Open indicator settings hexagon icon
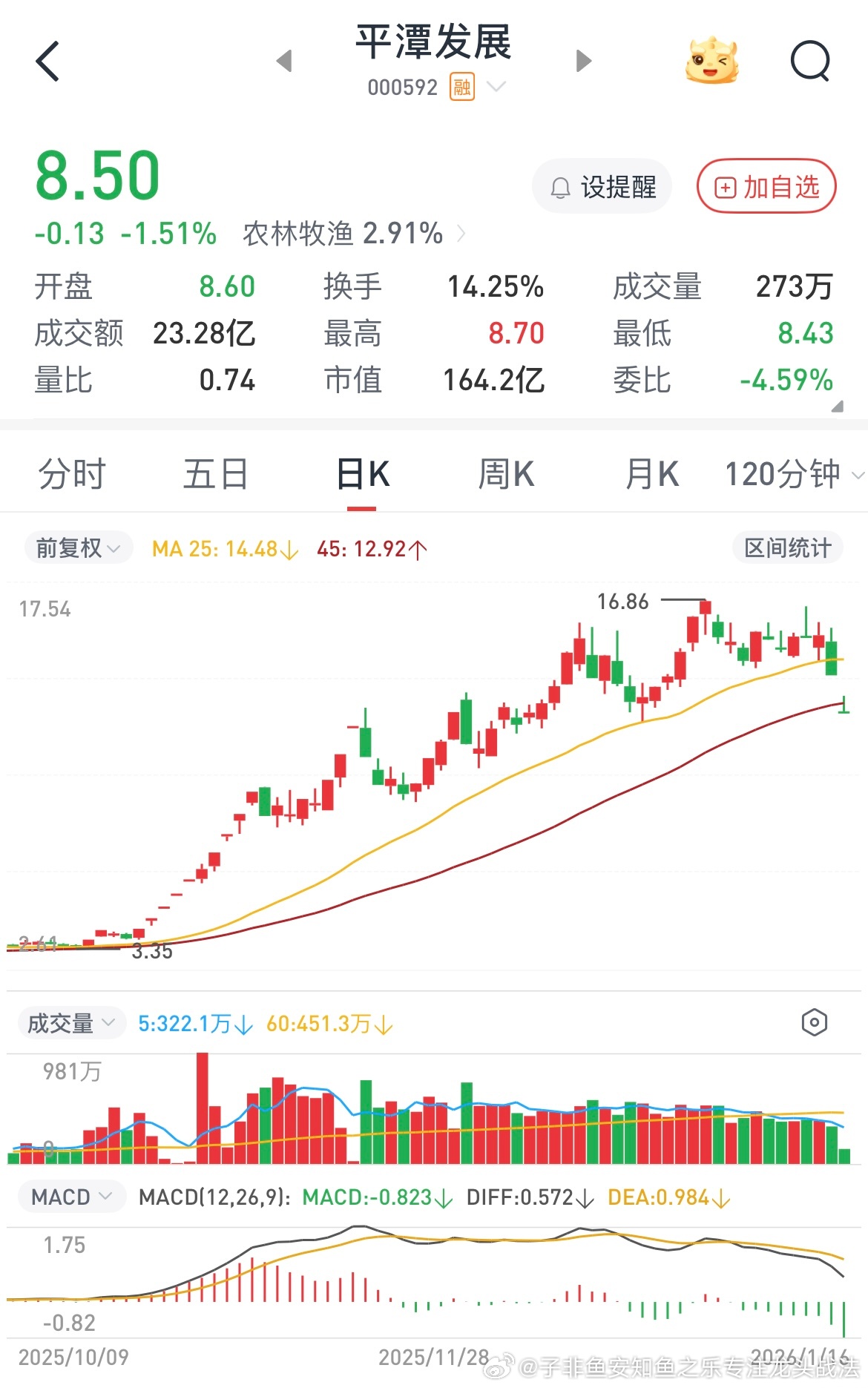The image size is (868, 1388). coord(814,1022)
